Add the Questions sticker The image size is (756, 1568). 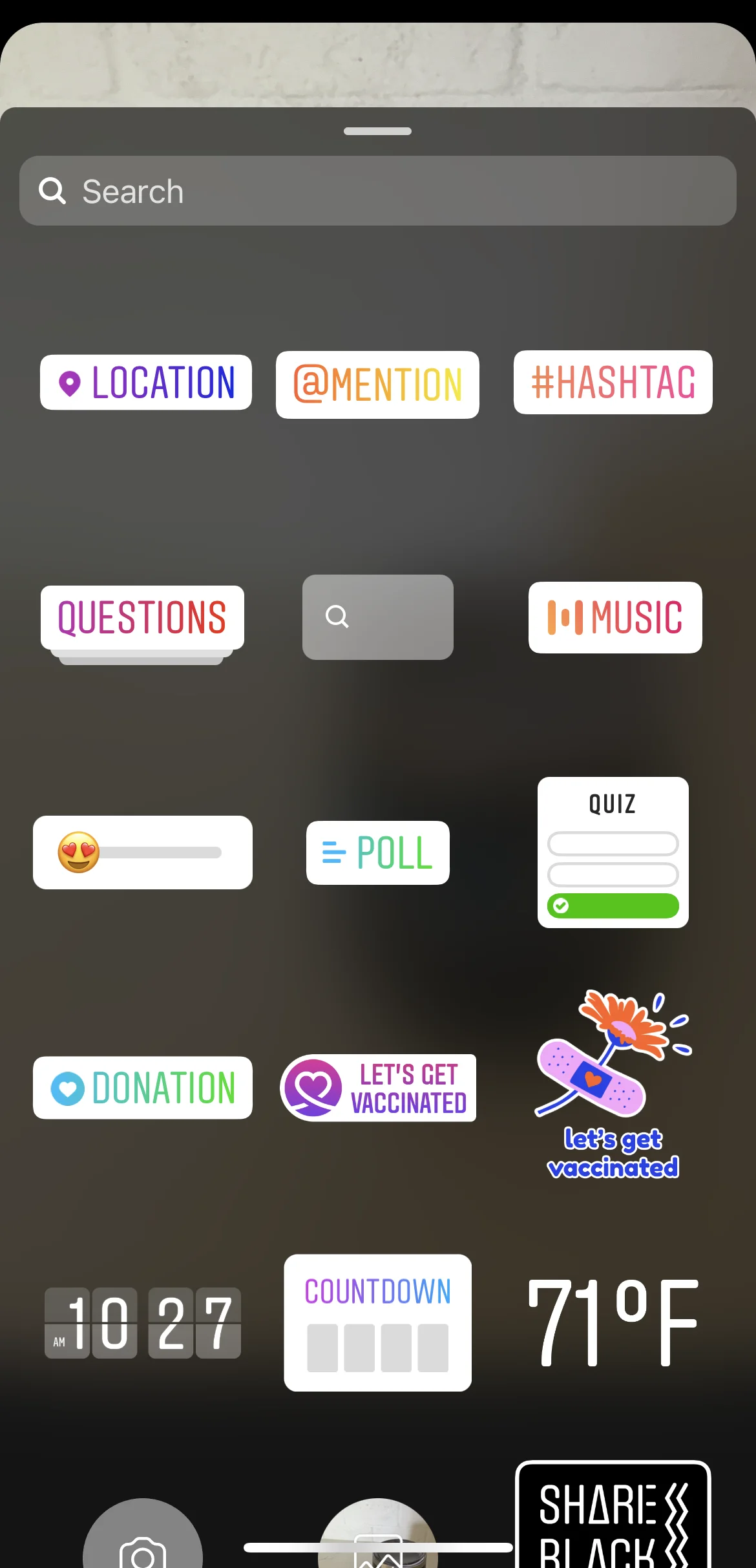click(x=141, y=617)
